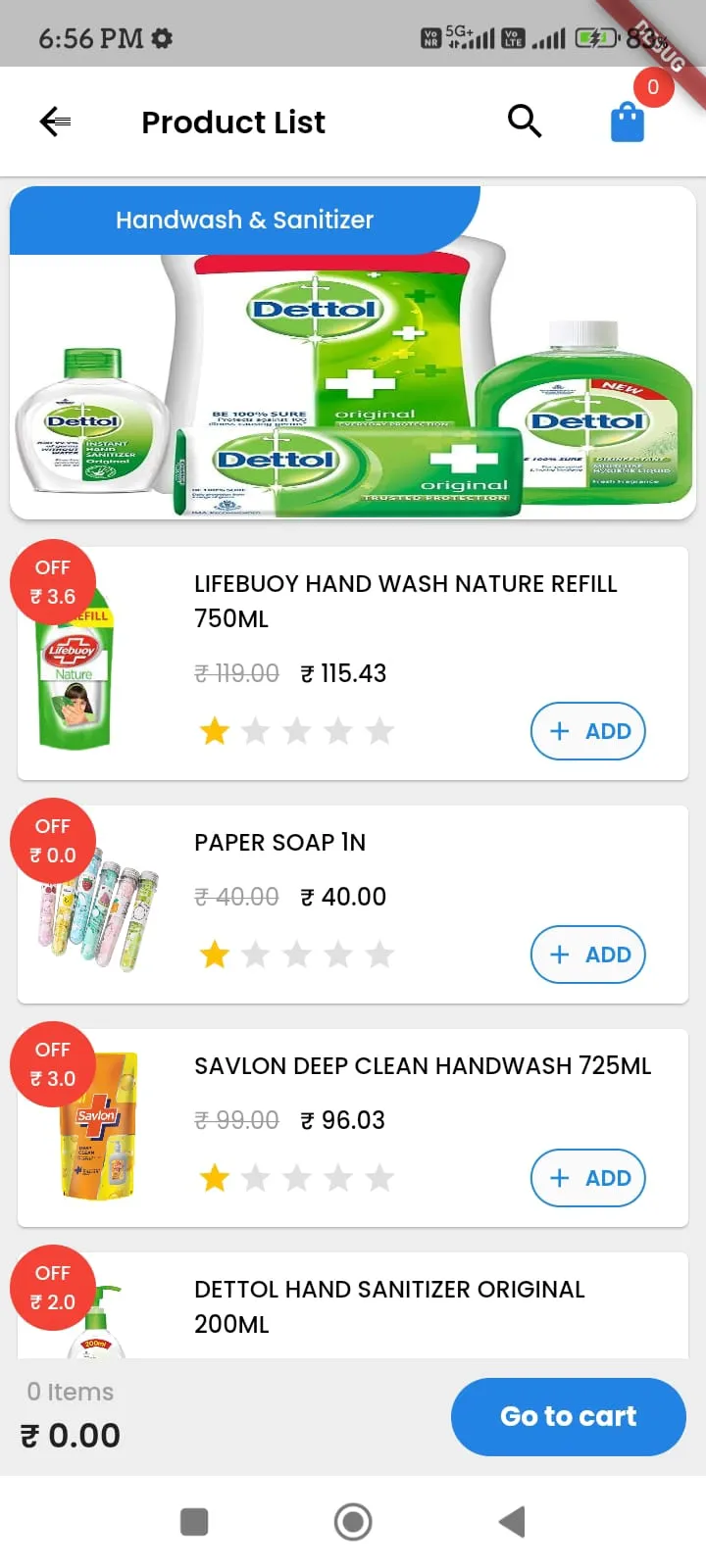Go back using the app bar arrow
Image resolution: width=706 pixels, height=1568 pixels.
[56, 122]
